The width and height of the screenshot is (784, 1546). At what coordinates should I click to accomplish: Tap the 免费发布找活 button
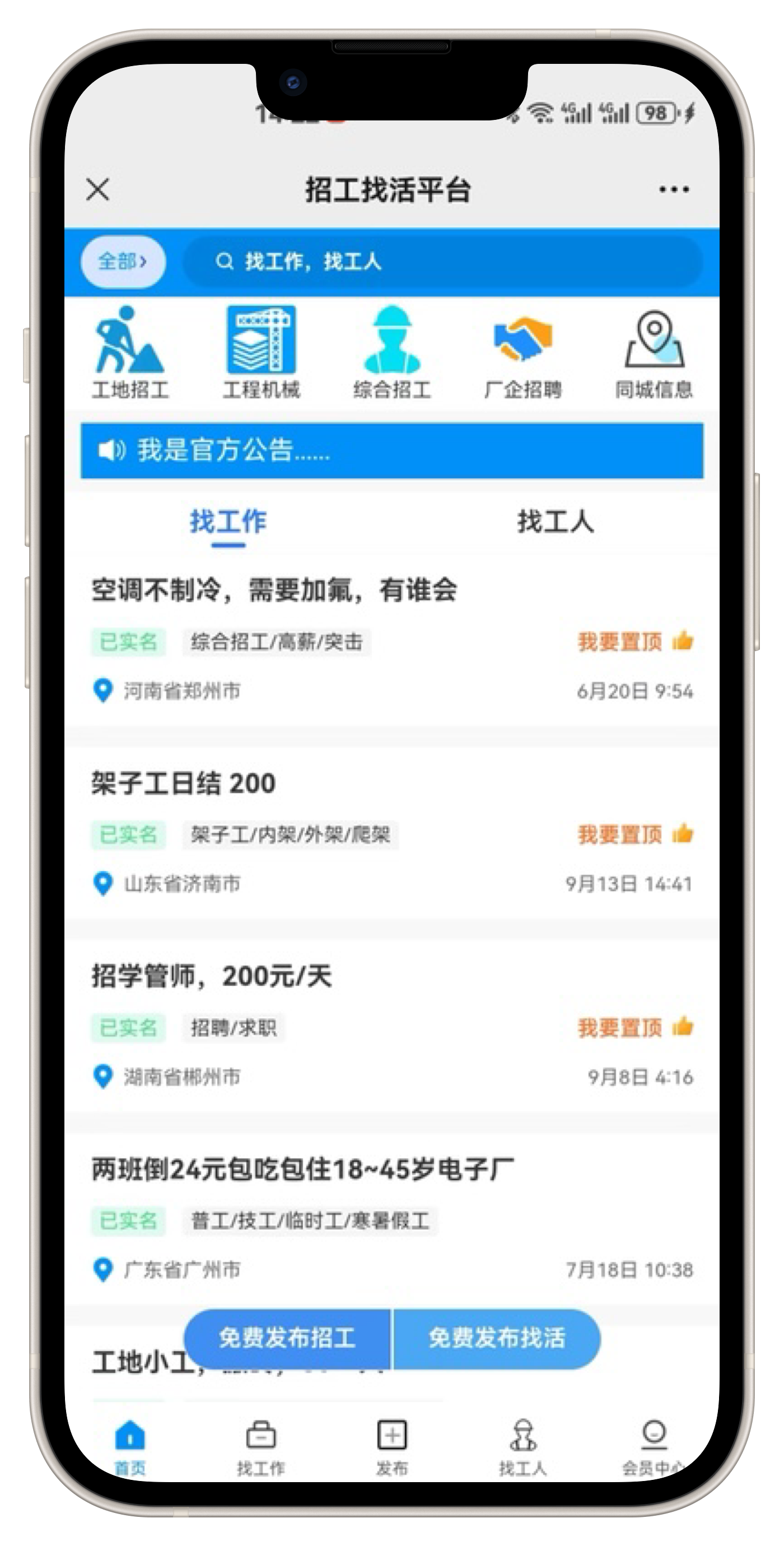pyautogui.click(x=497, y=1338)
